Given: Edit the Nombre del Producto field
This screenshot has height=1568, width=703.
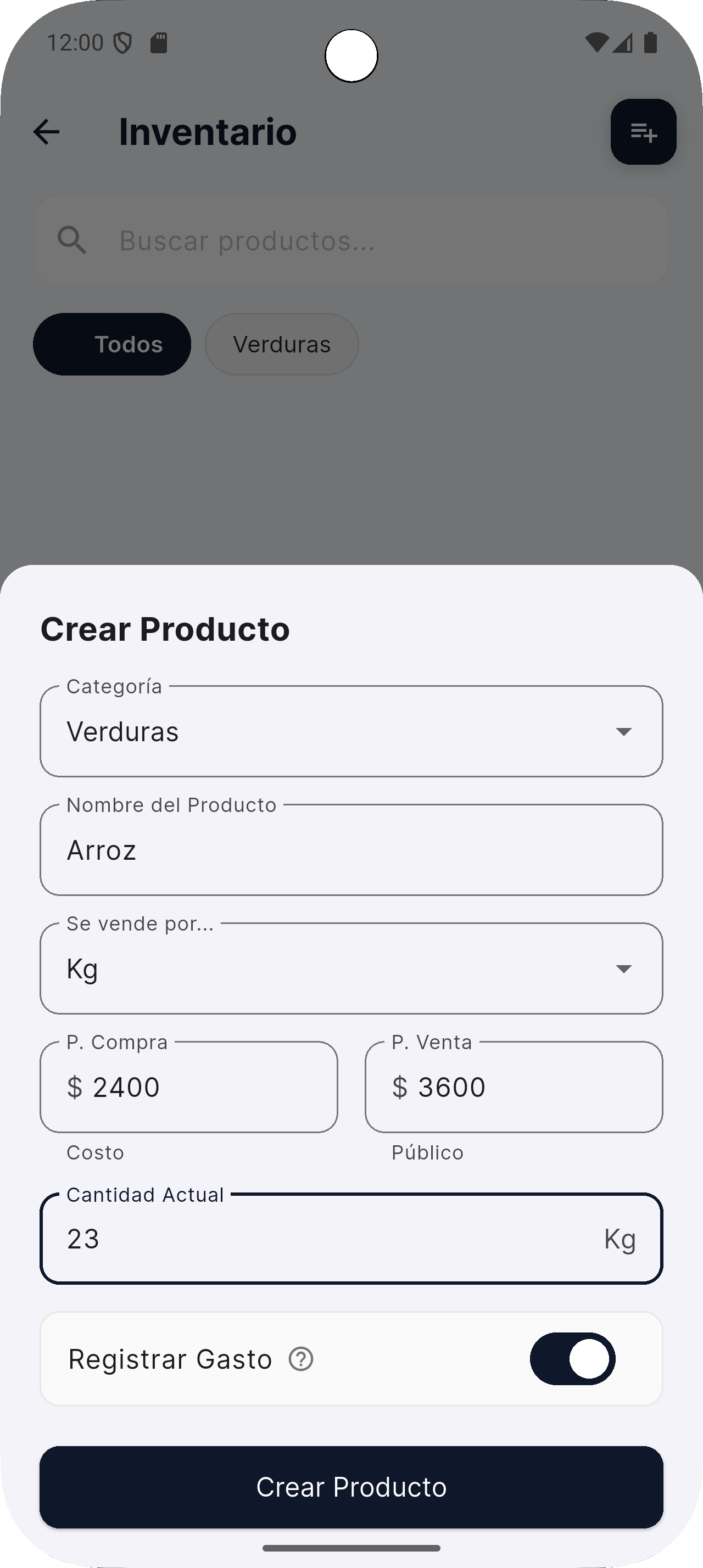Looking at the screenshot, I should (x=351, y=850).
